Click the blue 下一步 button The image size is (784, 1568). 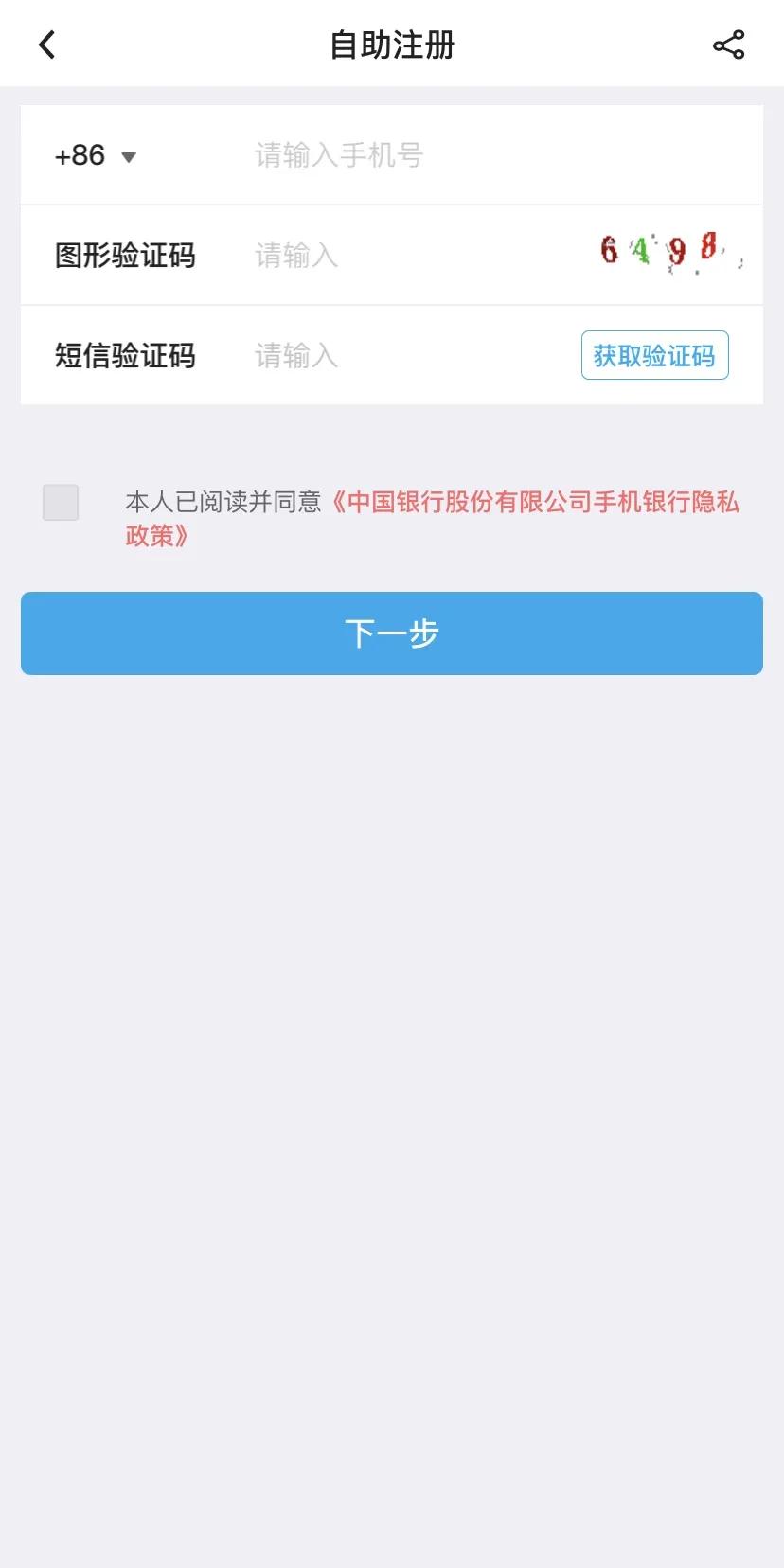coord(391,633)
